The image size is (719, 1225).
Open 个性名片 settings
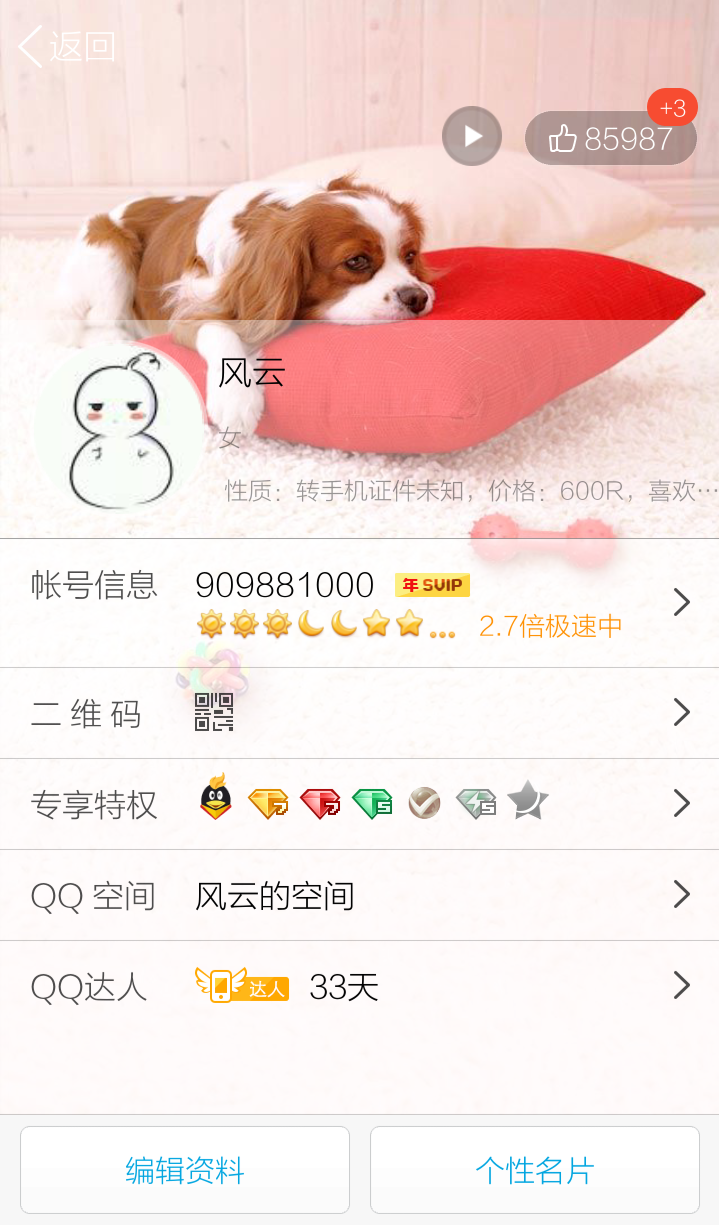pos(535,1170)
